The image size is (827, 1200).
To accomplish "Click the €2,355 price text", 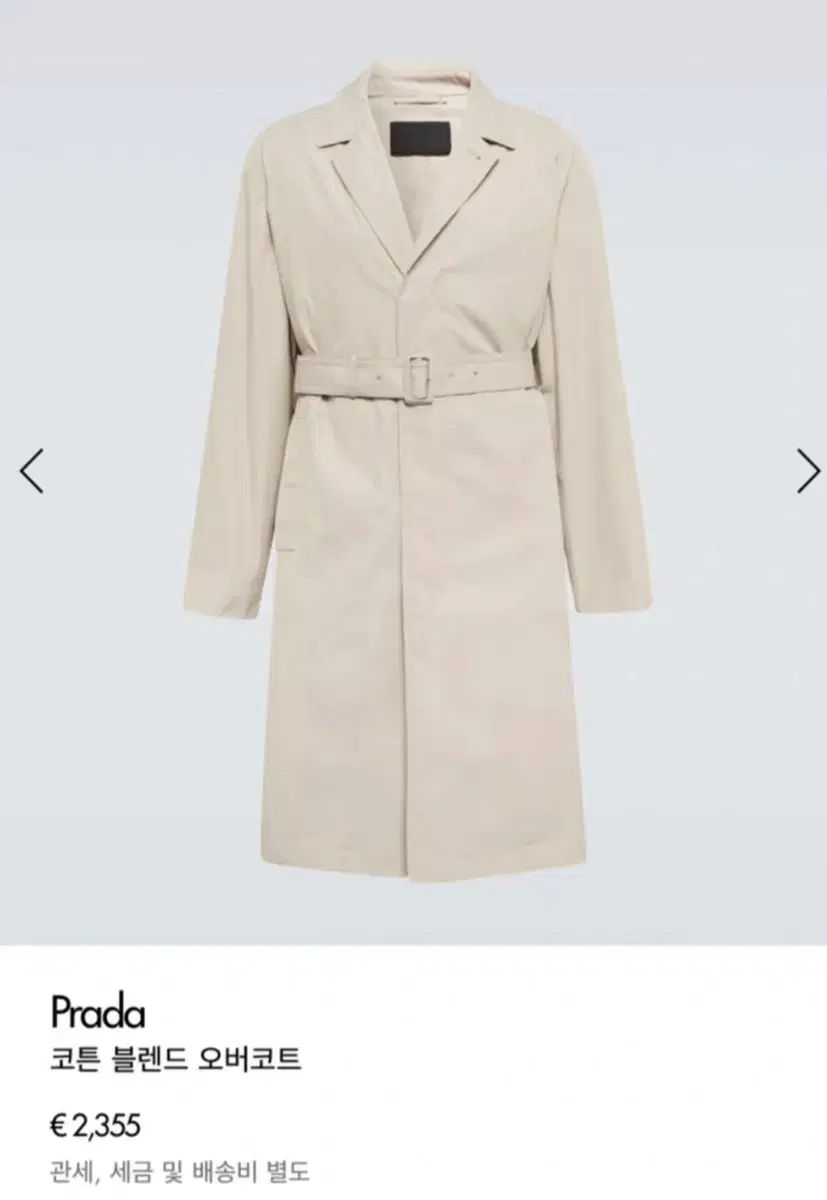I will coord(98,1122).
